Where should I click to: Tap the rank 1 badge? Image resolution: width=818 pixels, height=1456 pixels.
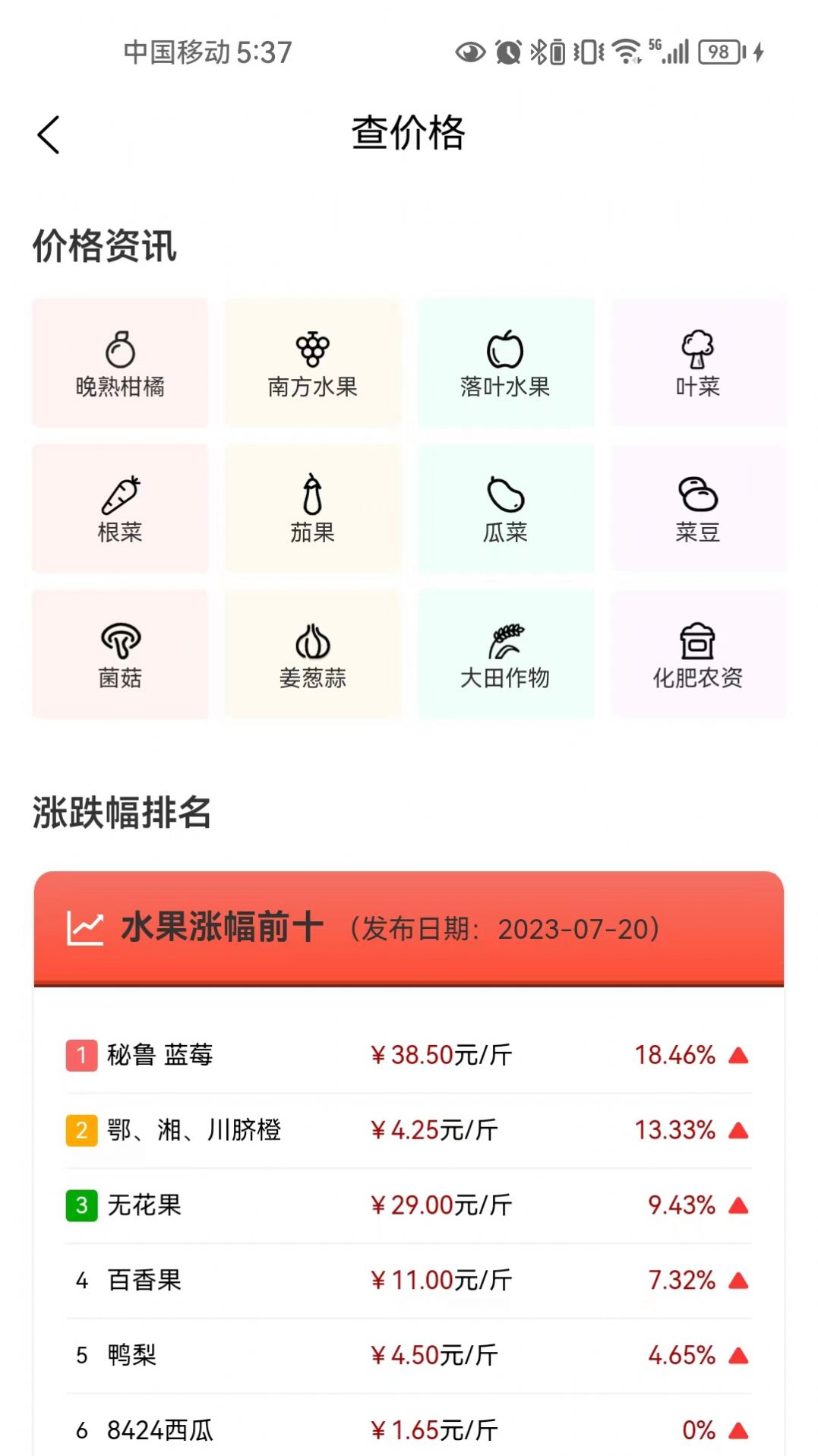click(x=81, y=1054)
